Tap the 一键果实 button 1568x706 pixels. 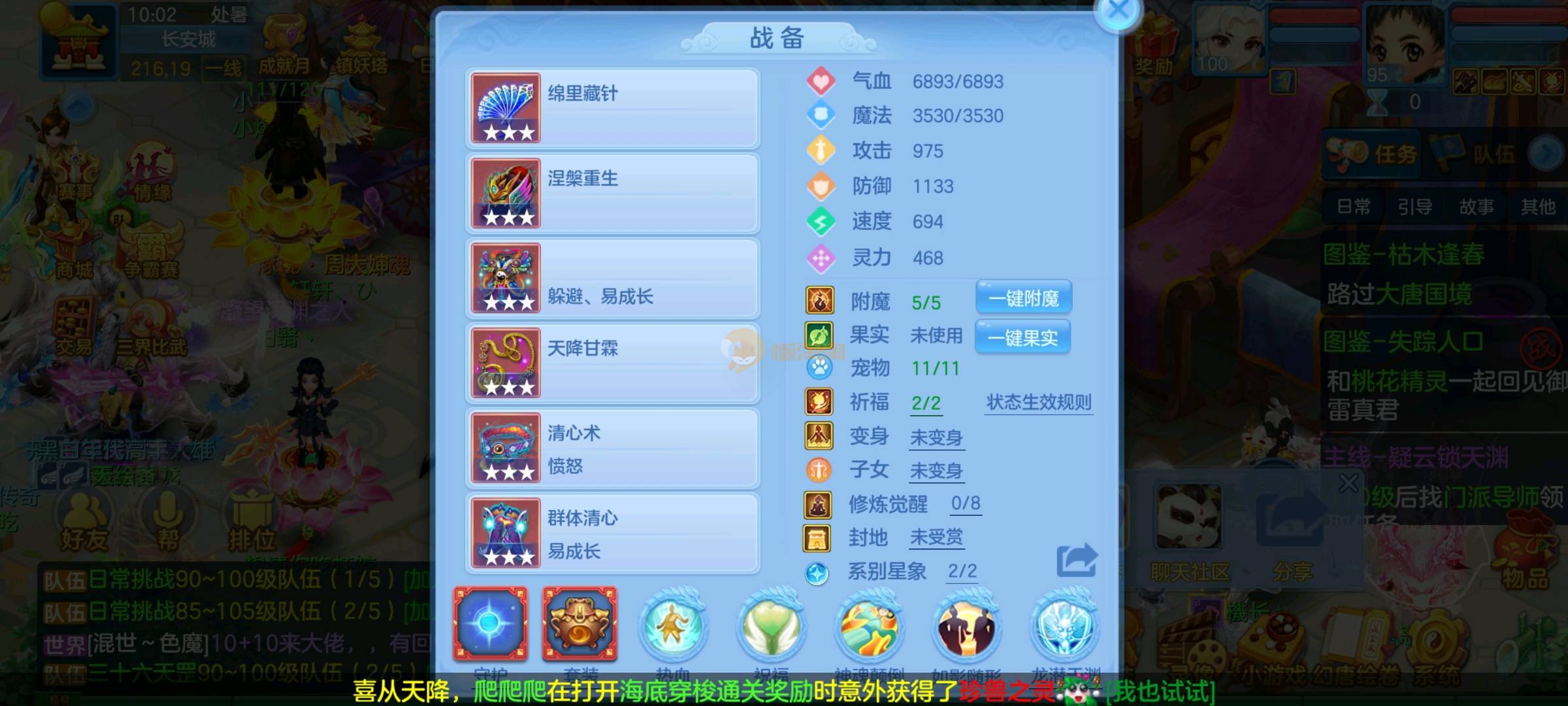coord(1022,337)
